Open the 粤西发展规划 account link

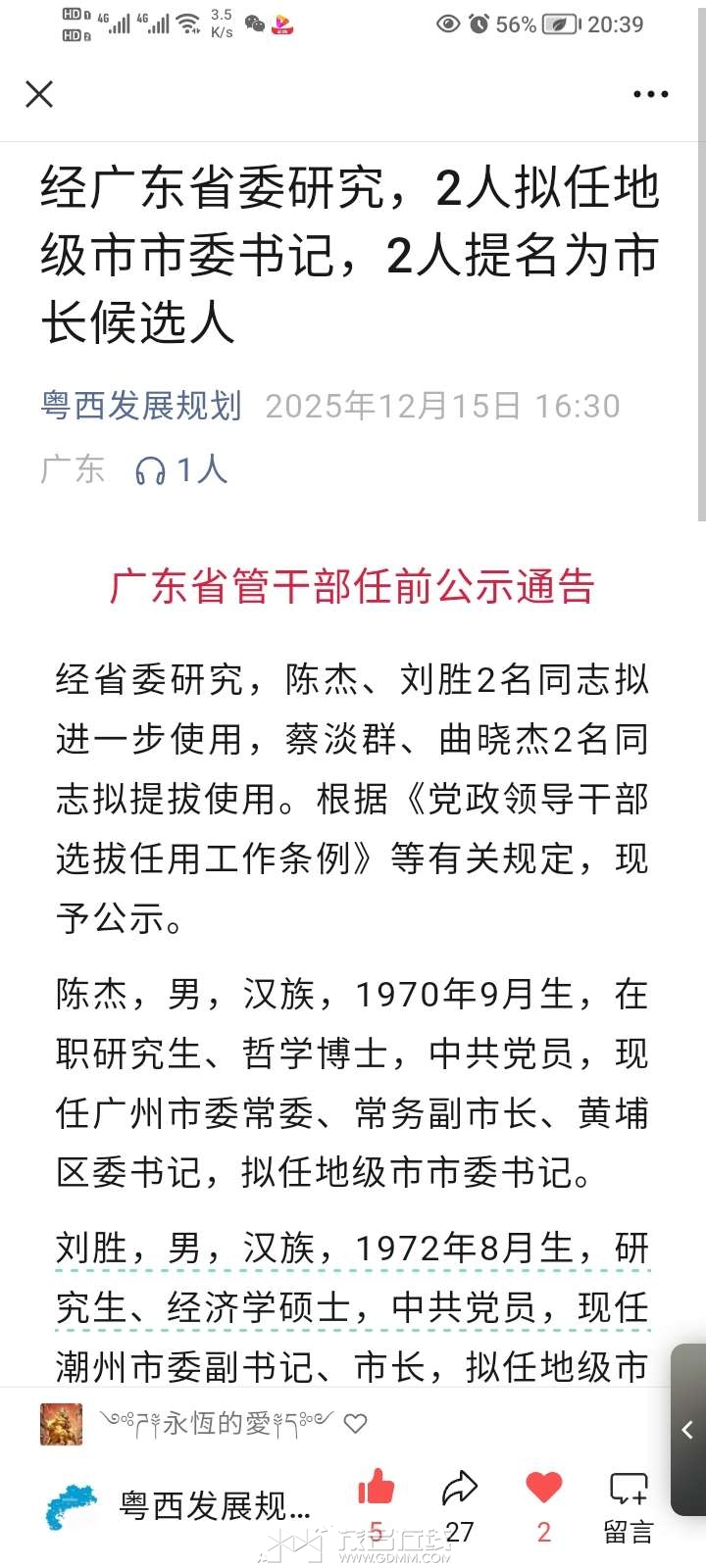(141, 406)
